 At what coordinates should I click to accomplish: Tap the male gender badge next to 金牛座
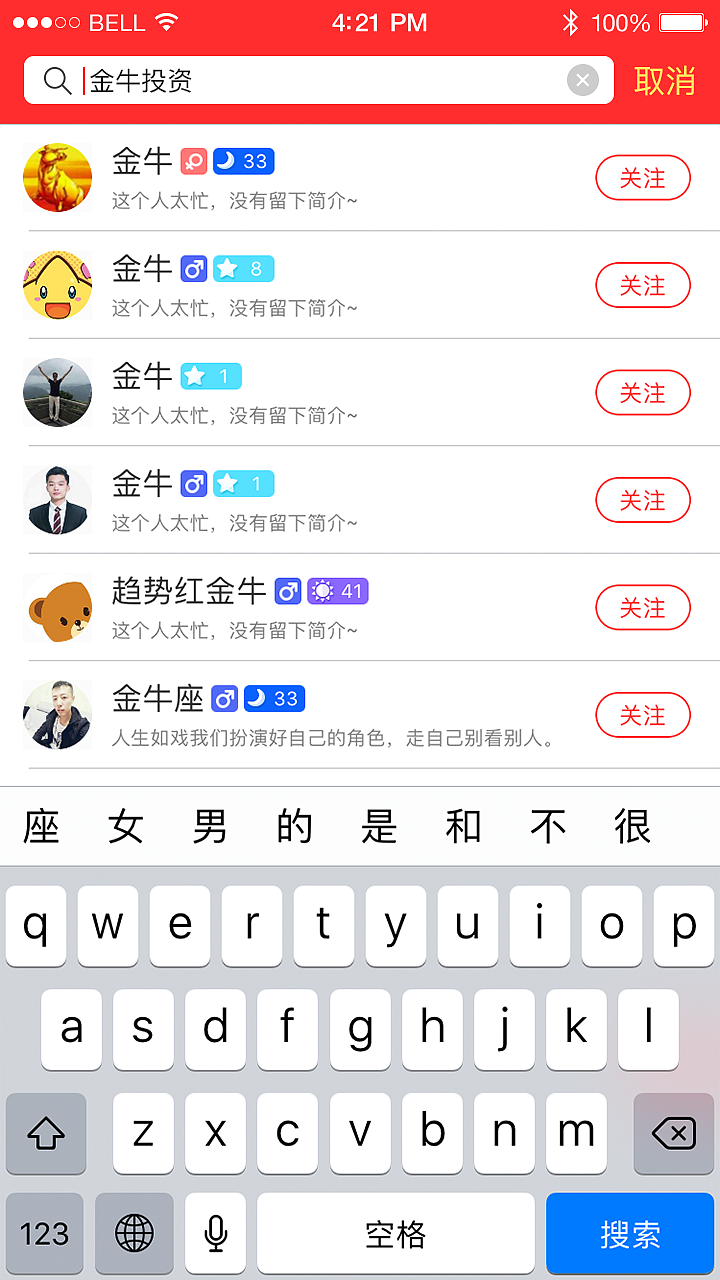click(x=224, y=698)
